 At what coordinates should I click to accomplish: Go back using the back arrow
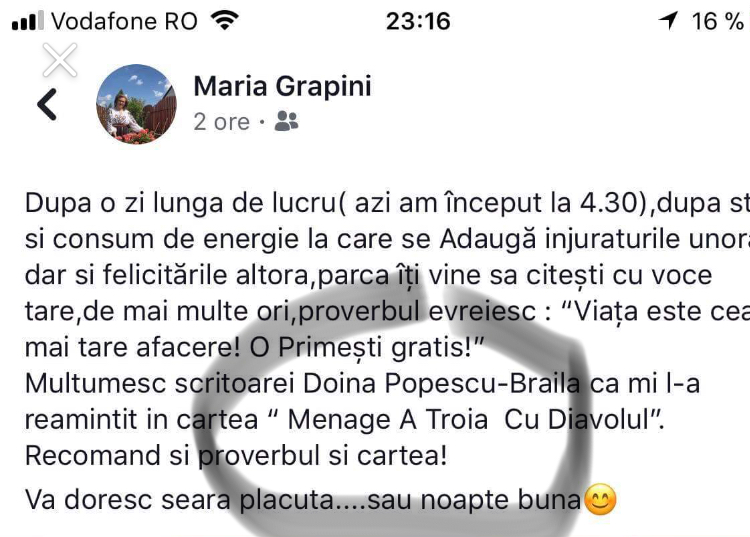(x=46, y=104)
